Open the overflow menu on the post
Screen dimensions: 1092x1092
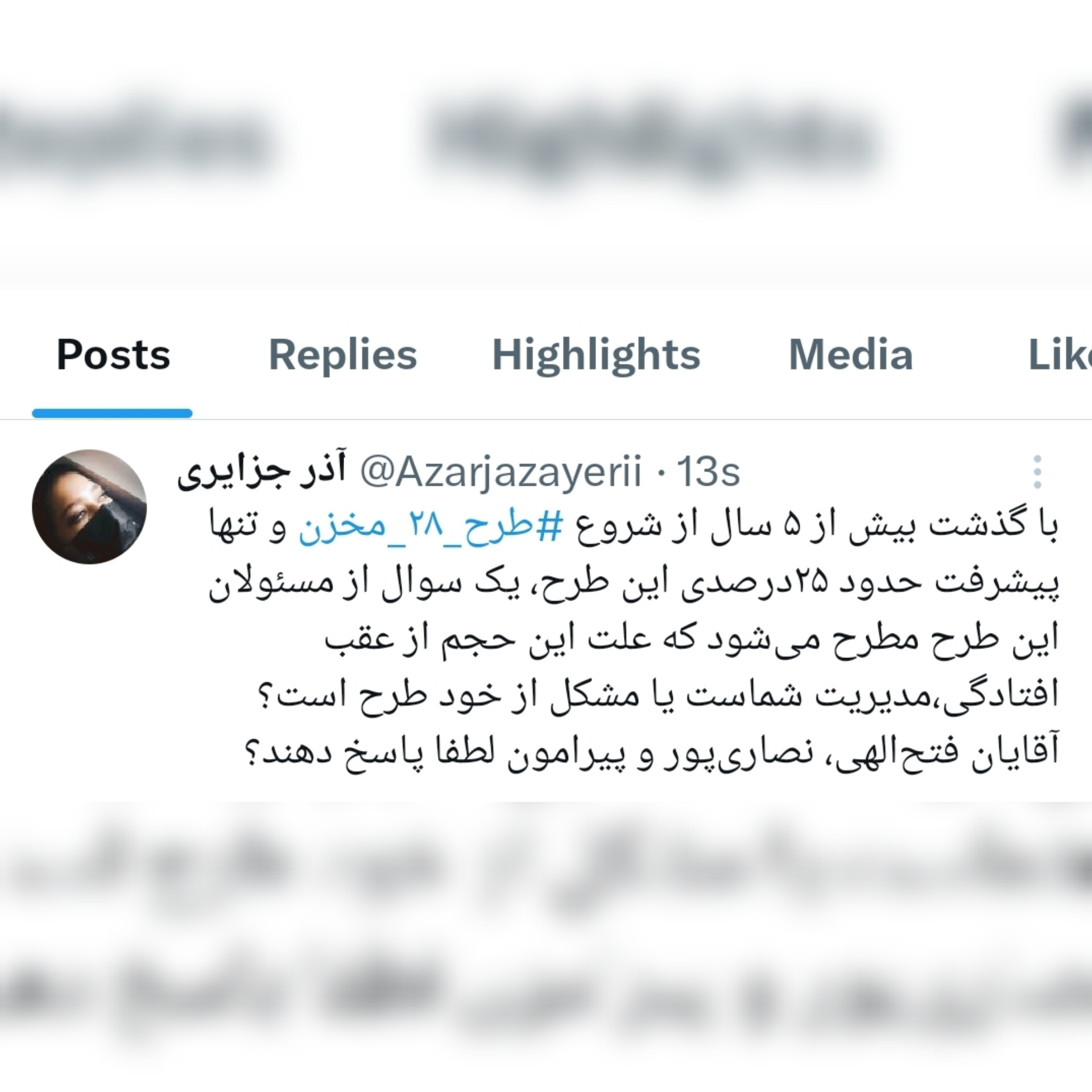1037,472
